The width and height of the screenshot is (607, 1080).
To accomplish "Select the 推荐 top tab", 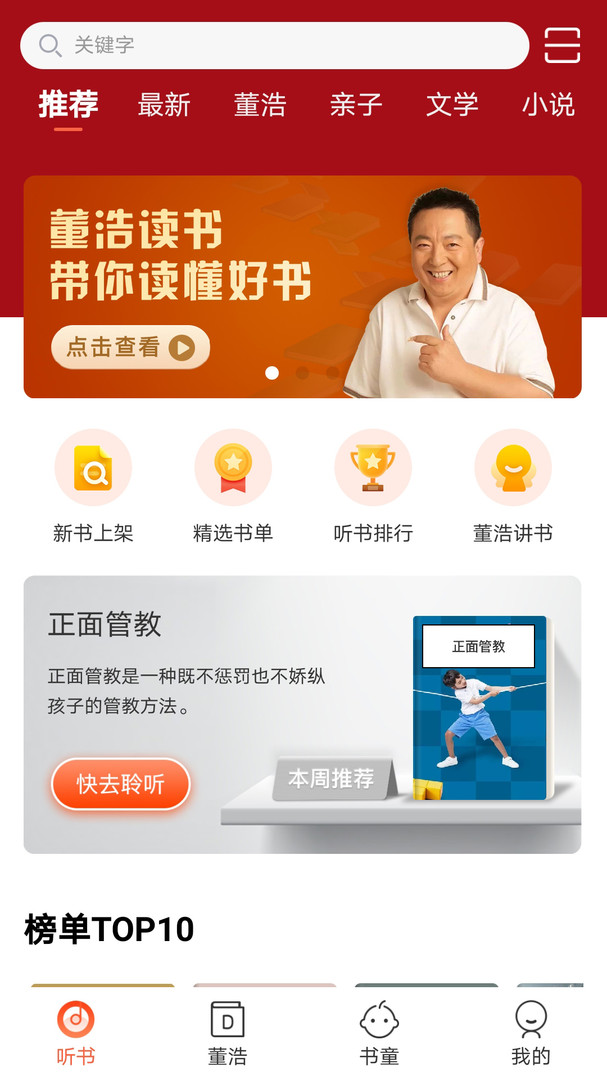I will (x=68, y=105).
